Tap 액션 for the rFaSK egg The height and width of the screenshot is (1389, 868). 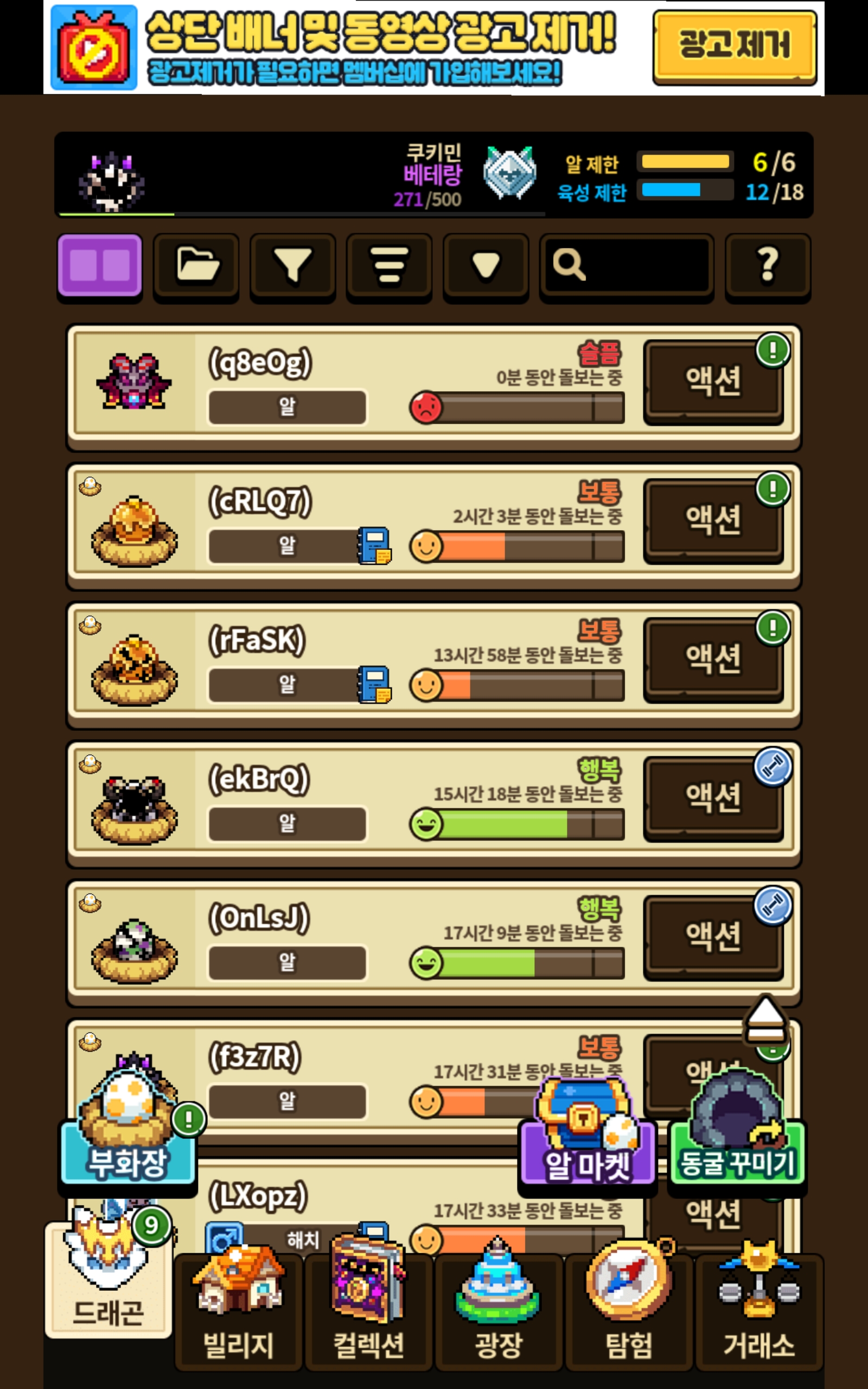(x=713, y=659)
